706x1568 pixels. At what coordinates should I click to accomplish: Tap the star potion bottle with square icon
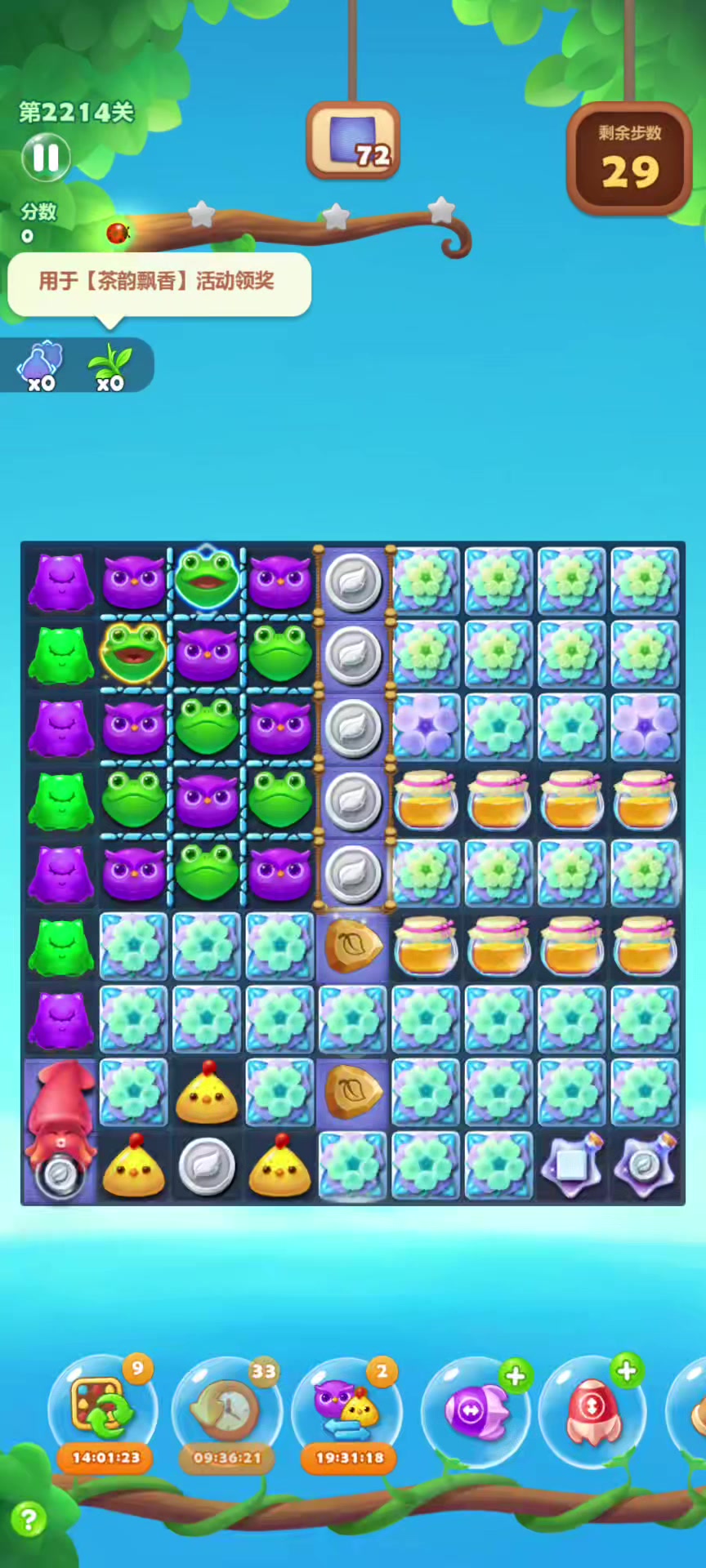coord(572,1166)
